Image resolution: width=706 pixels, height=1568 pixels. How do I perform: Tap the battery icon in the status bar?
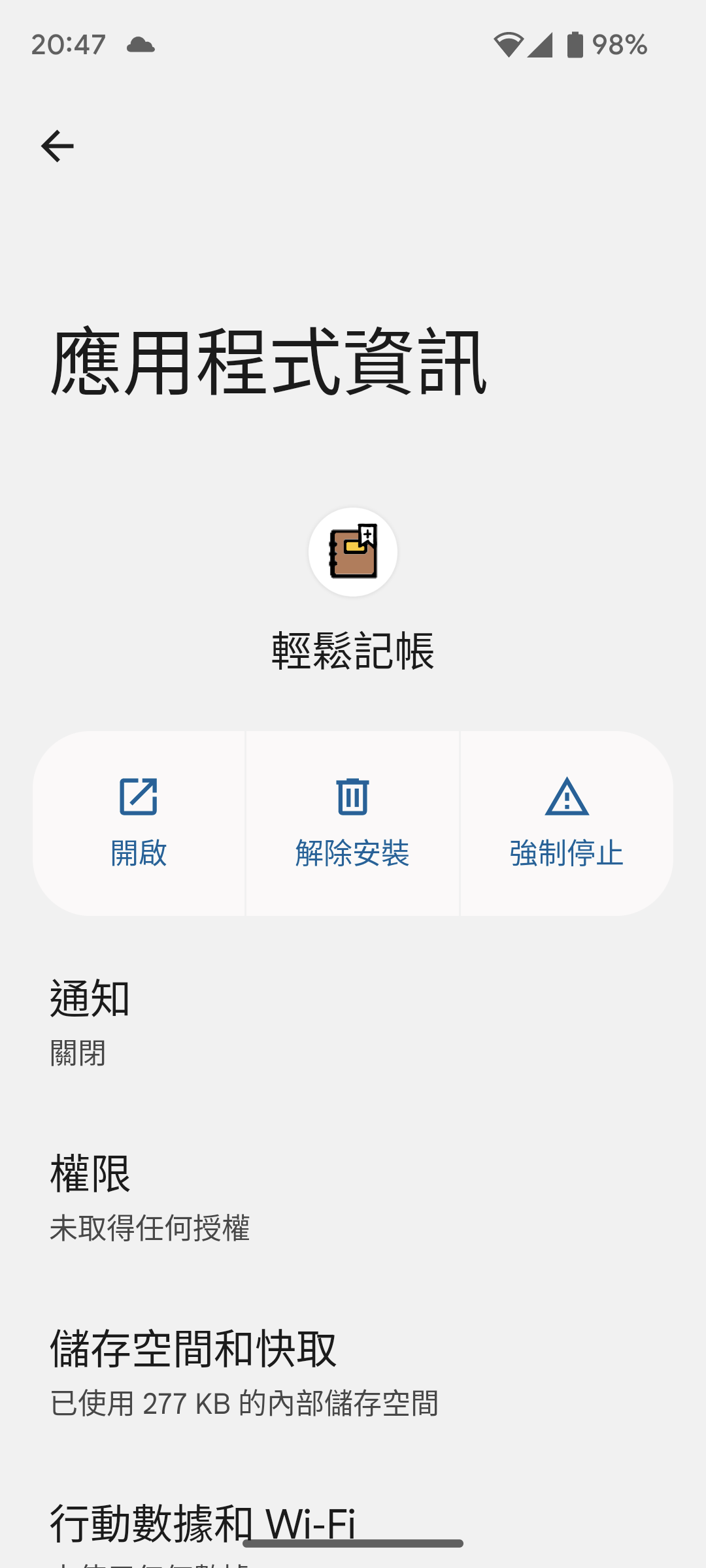point(574,44)
